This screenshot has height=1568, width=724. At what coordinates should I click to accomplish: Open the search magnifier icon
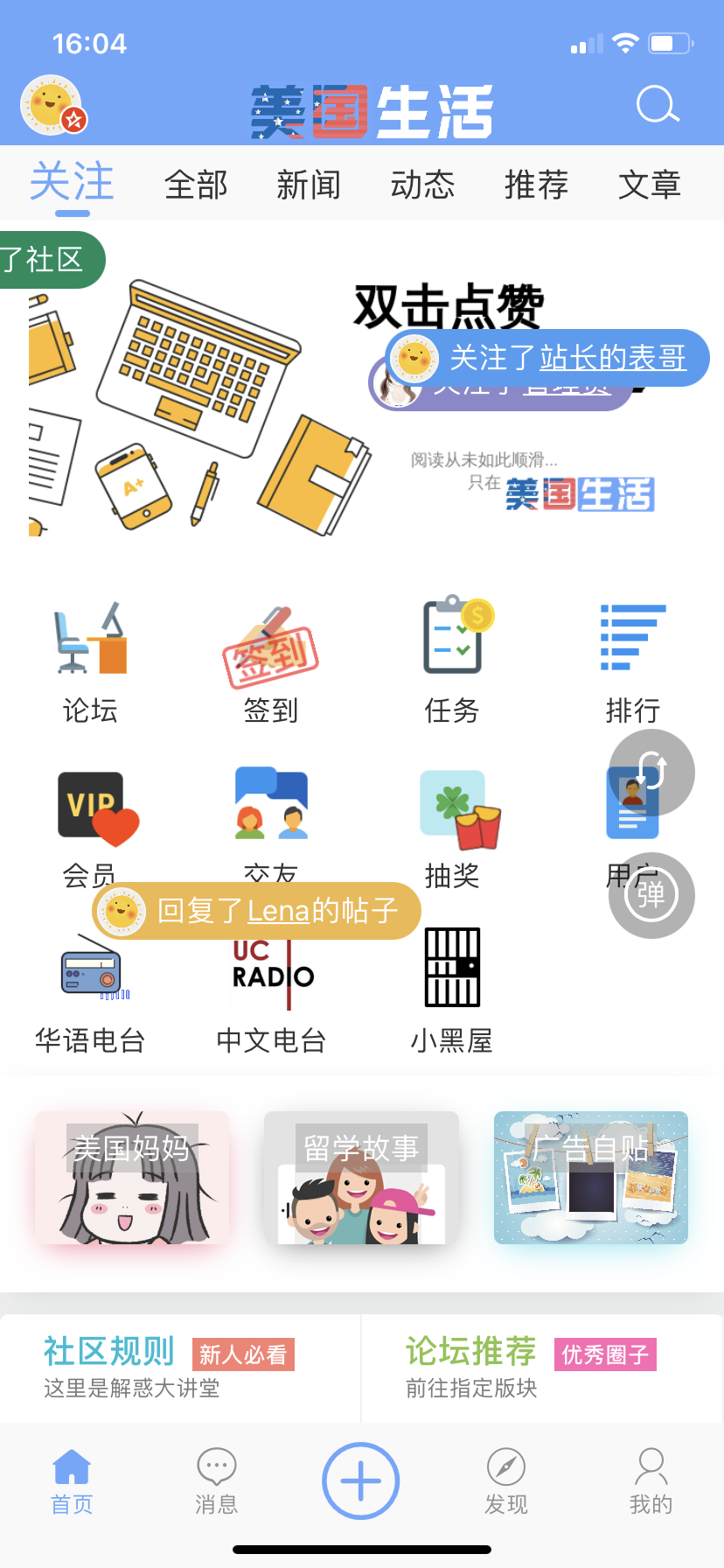(x=657, y=106)
